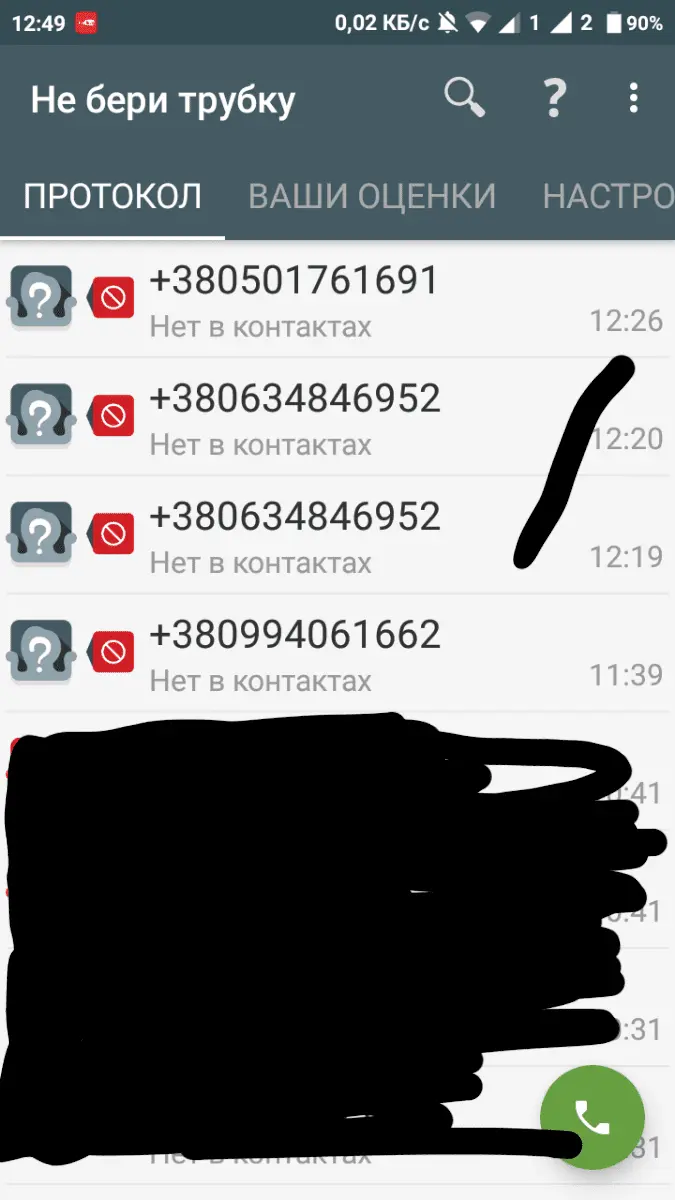Select the ПРОТОКОЛ tab

pyautogui.click(x=112, y=196)
